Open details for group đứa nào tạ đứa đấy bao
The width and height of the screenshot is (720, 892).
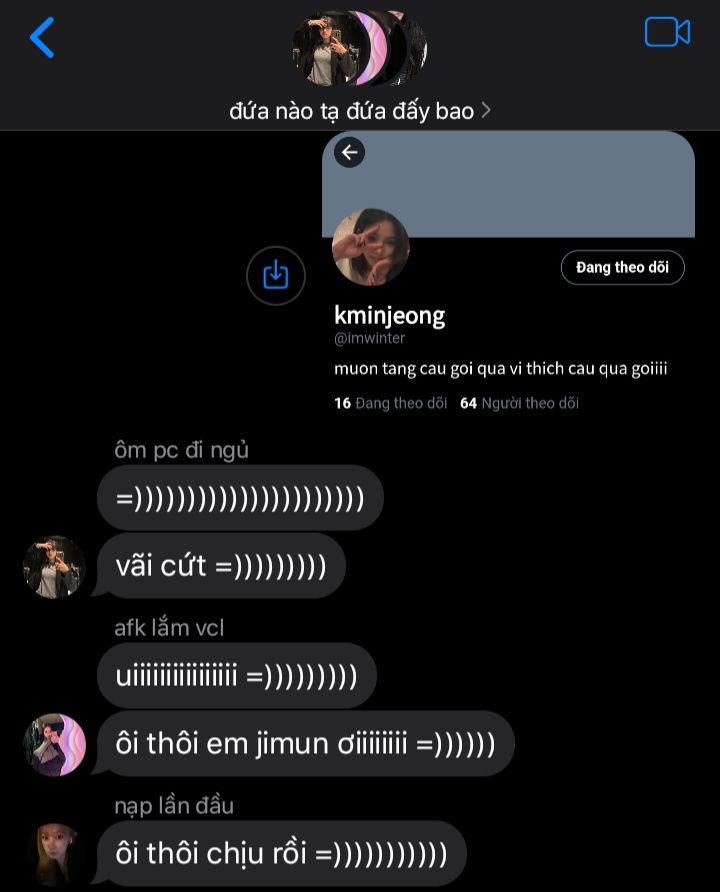pos(360,111)
